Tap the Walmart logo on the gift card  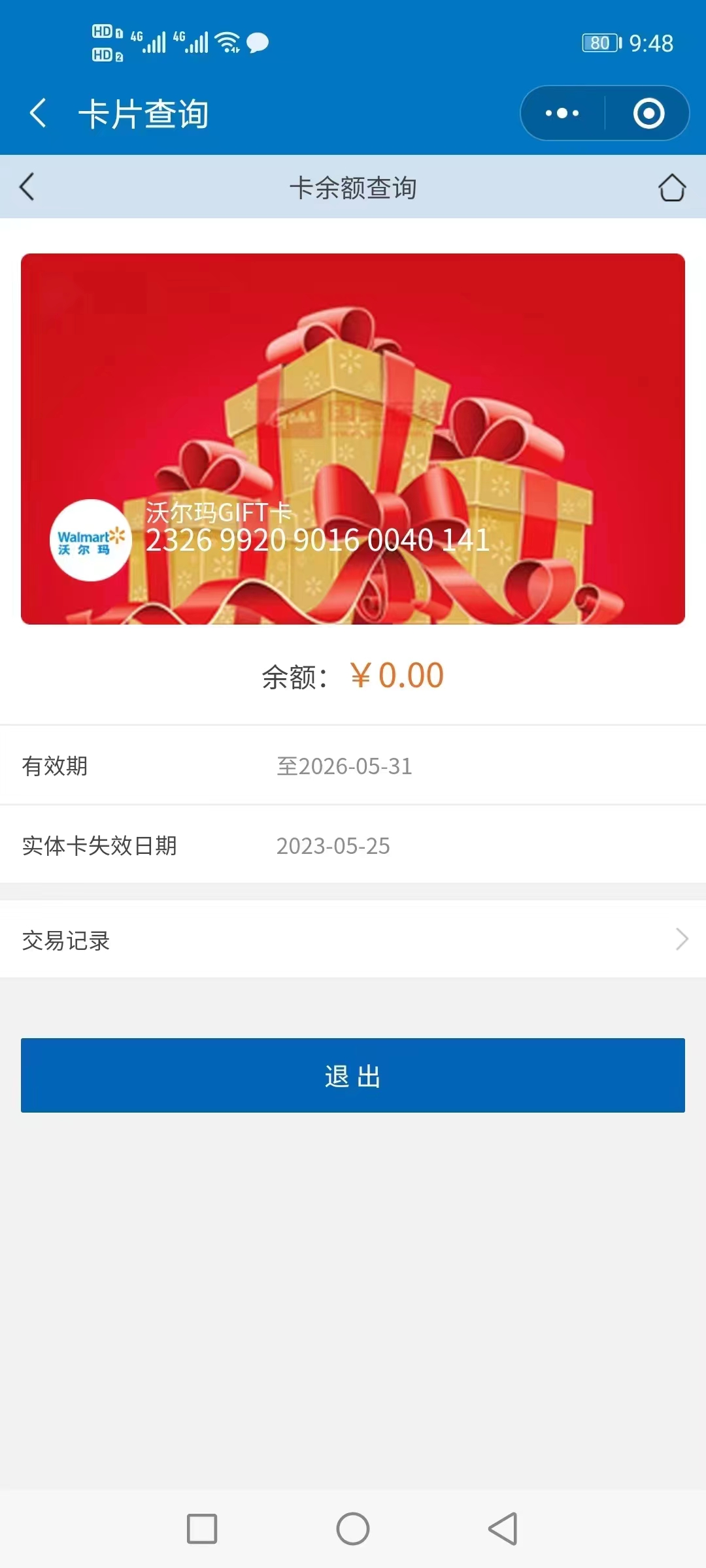point(90,541)
